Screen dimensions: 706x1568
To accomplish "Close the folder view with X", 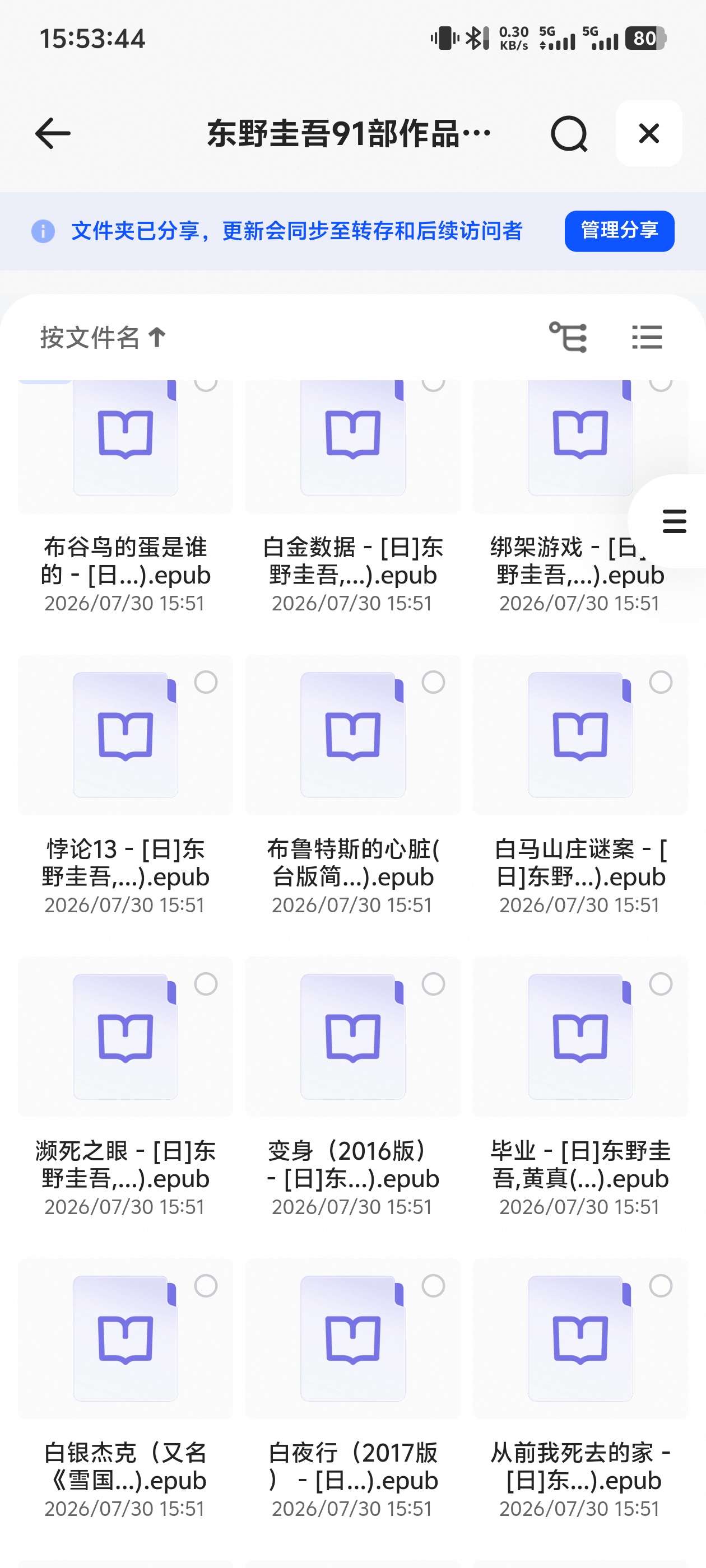I will (649, 133).
